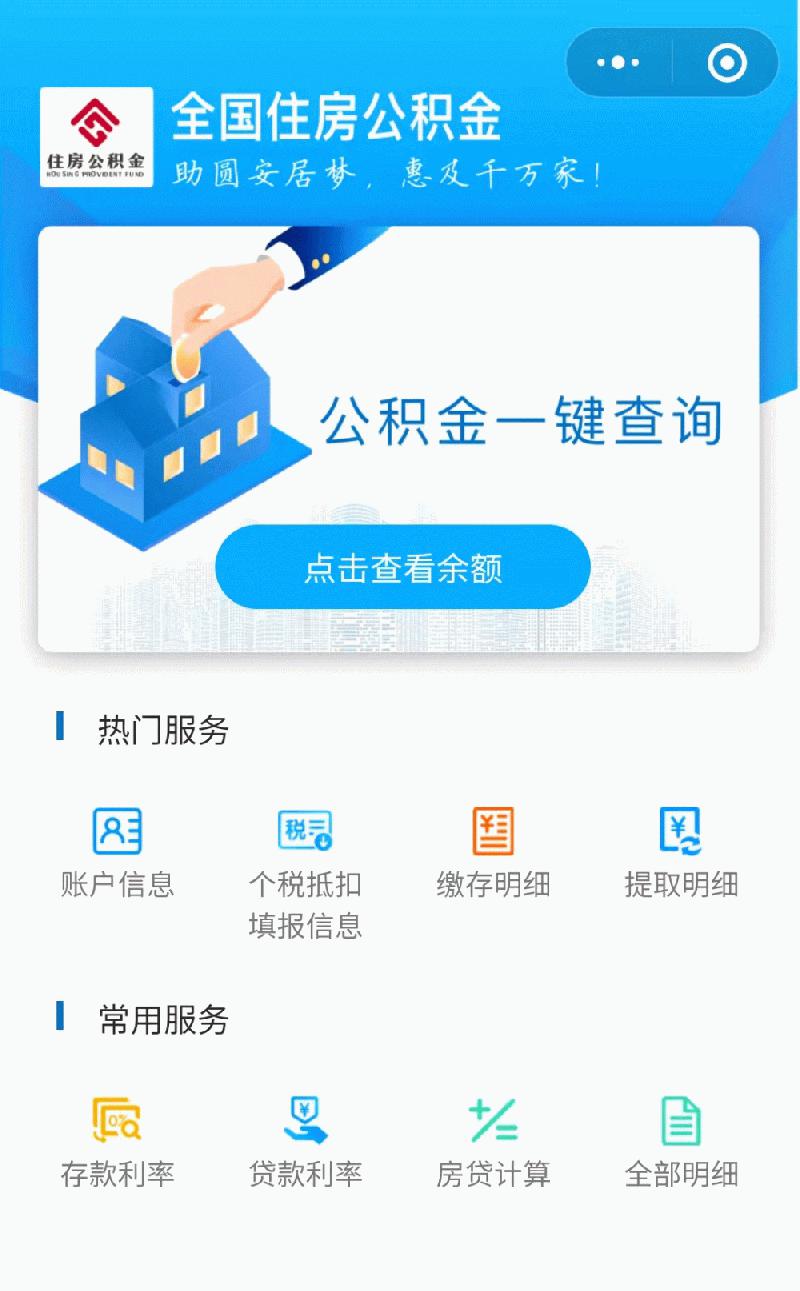View 提取明细 records

pyautogui.click(x=681, y=852)
